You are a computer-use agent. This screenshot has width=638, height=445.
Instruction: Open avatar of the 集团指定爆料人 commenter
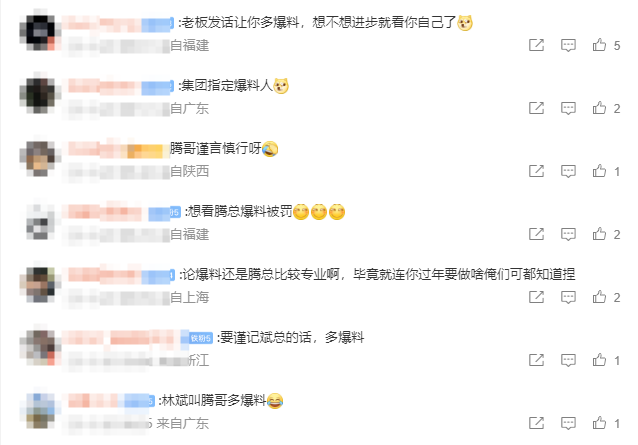(40, 93)
